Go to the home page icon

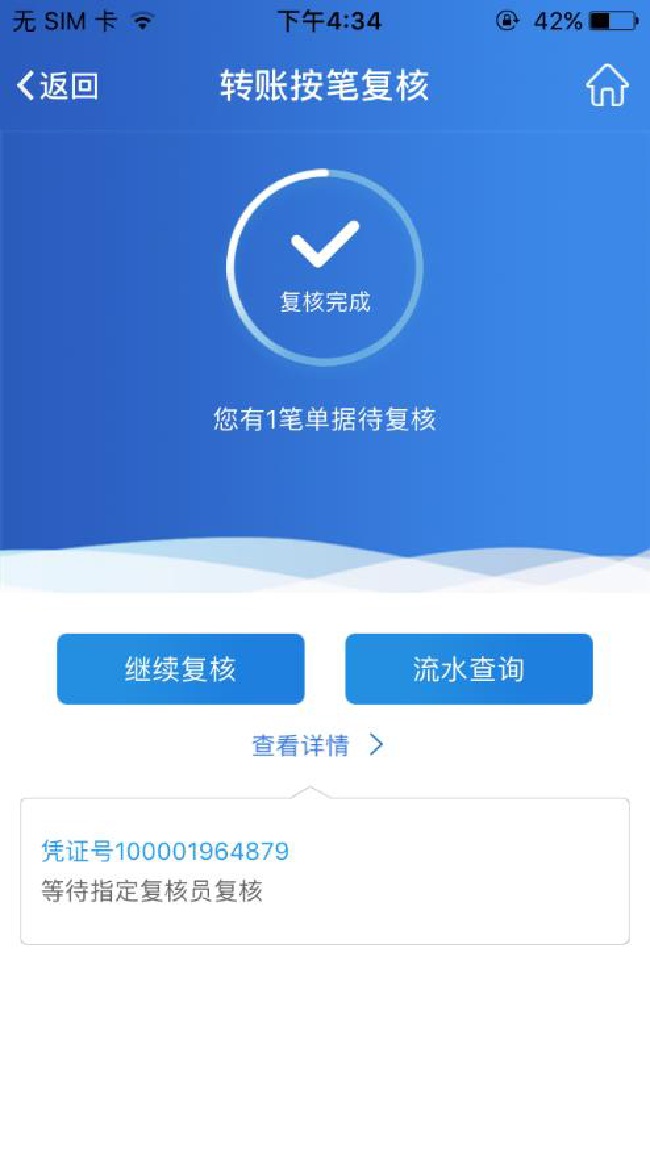click(606, 86)
